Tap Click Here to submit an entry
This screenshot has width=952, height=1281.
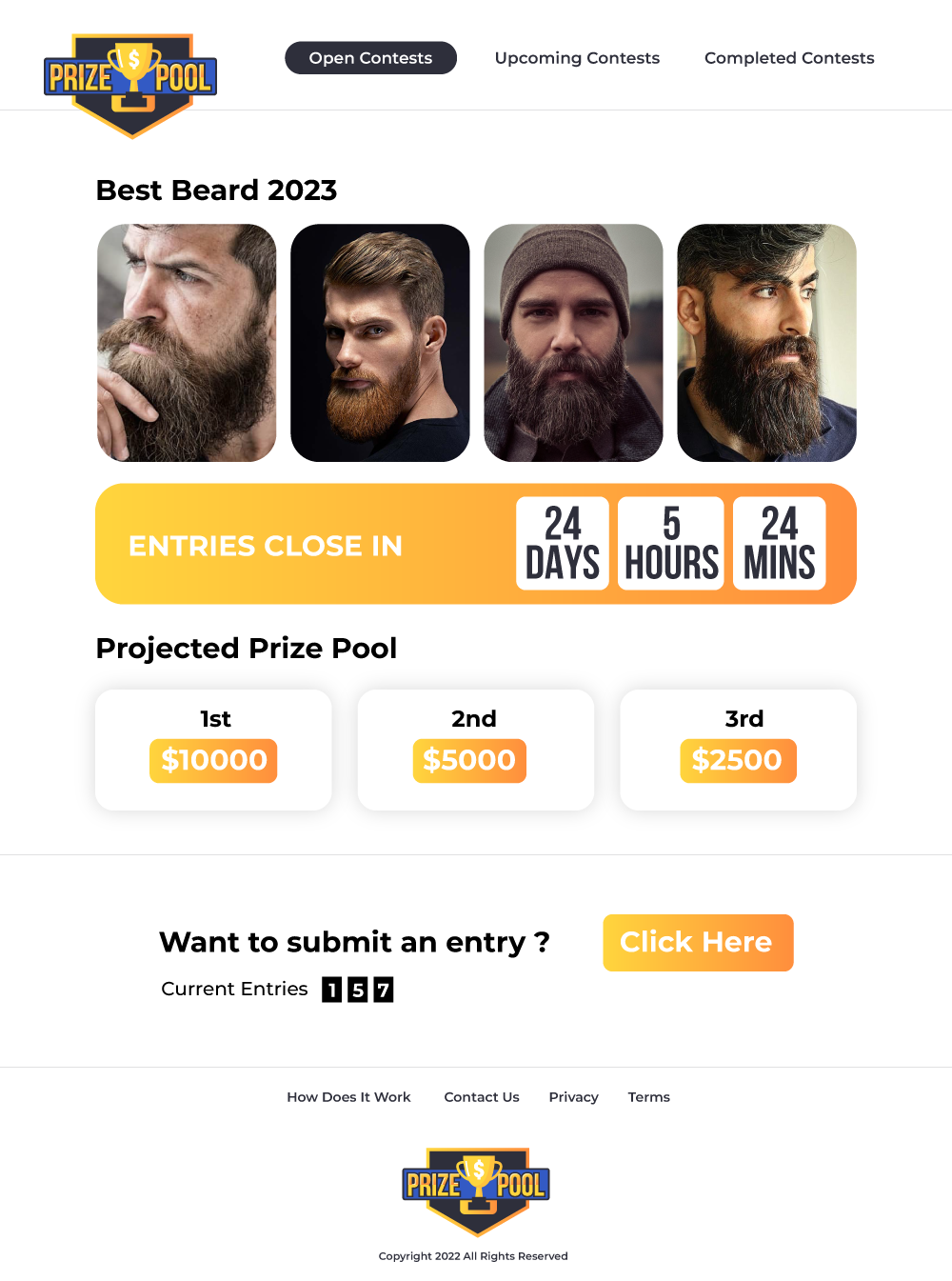[697, 942]
